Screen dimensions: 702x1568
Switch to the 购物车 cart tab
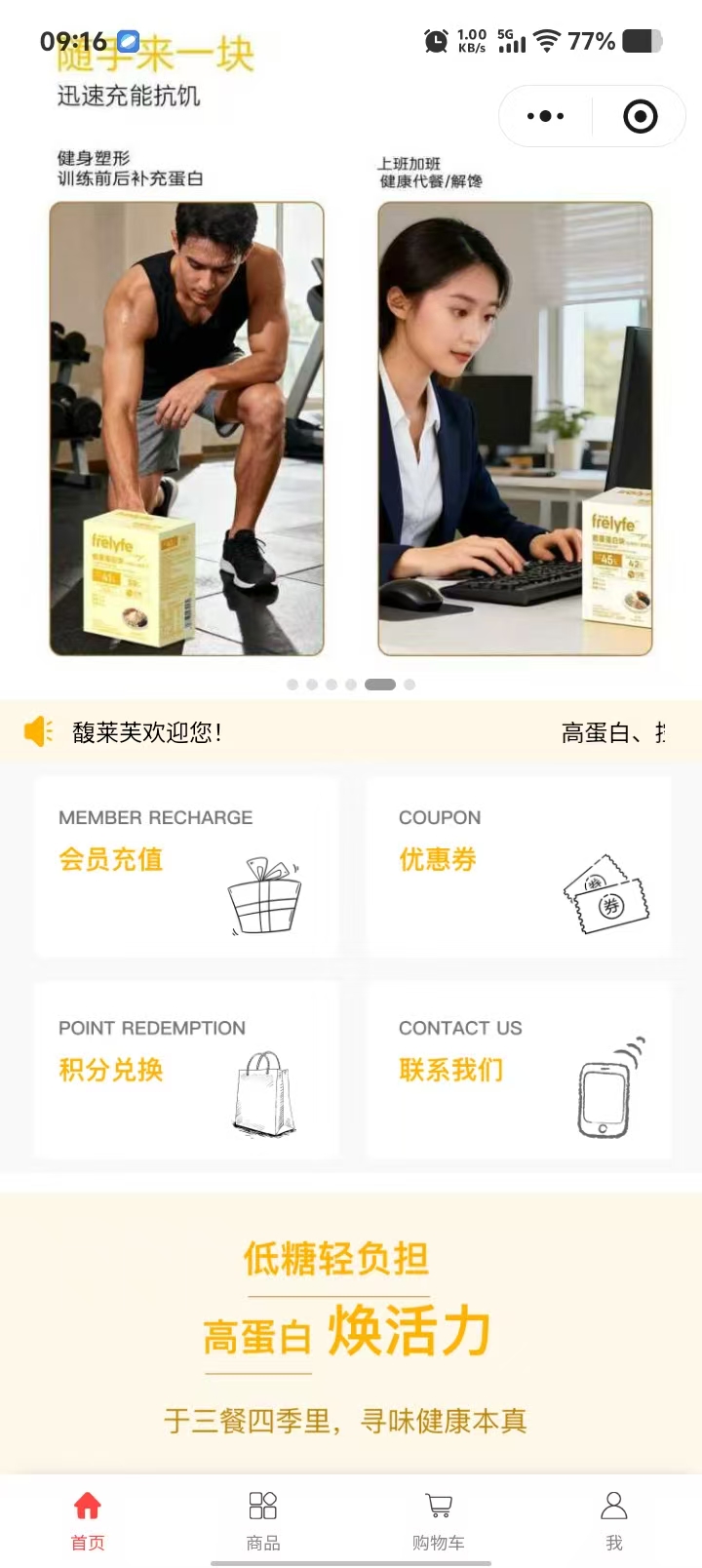[439, 1519]
